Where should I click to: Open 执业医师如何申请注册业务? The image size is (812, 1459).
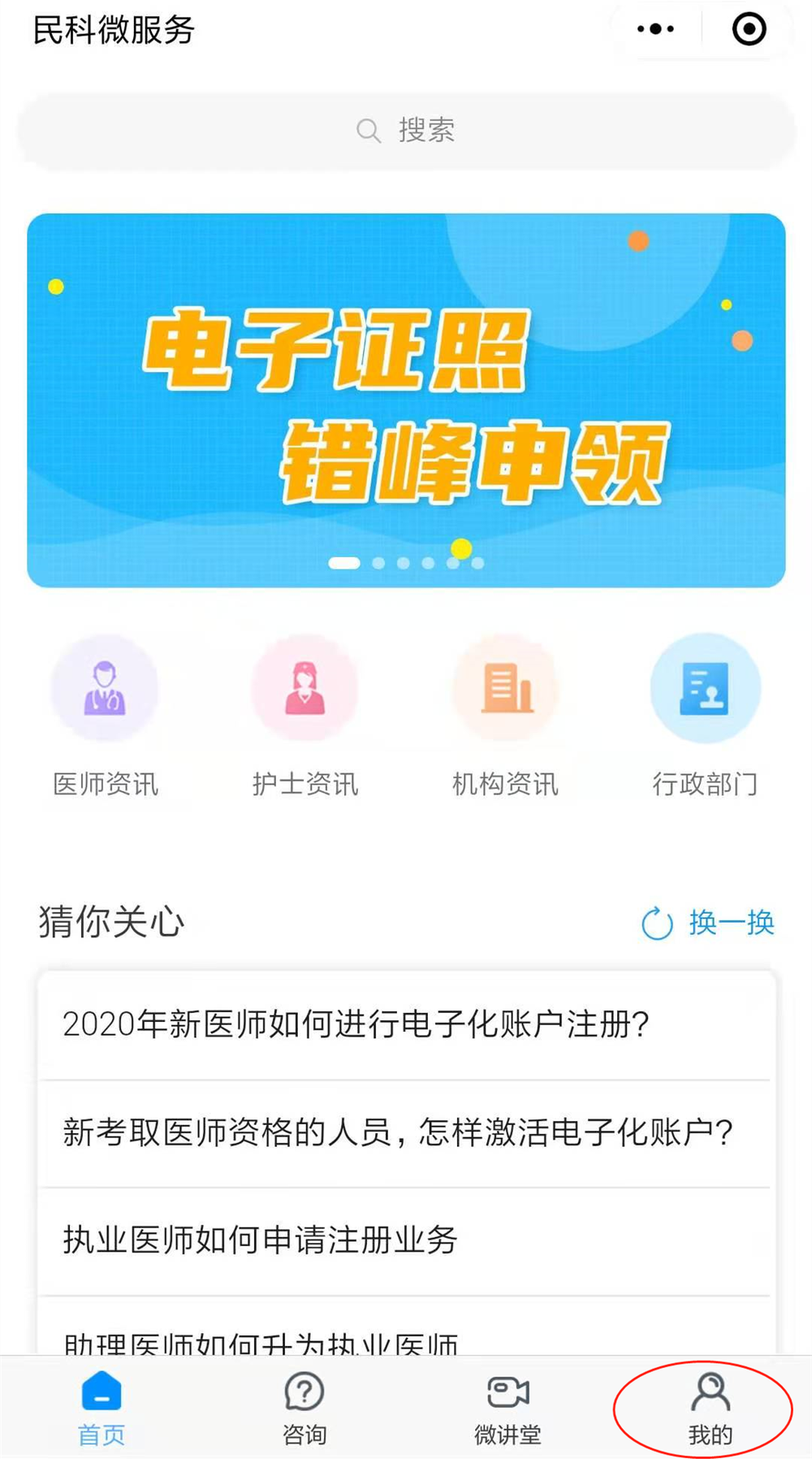pyautogui.click(x=261, y=1240)
